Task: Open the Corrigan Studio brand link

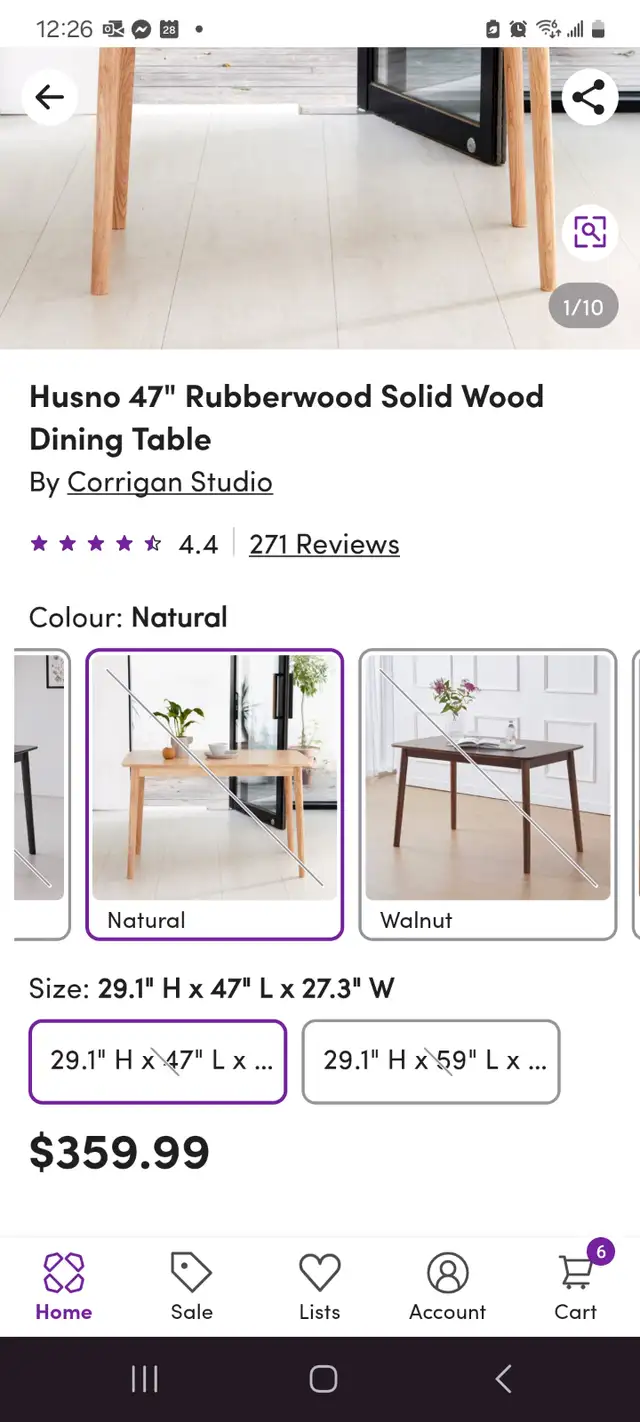Action: click(x=170, y=482)
